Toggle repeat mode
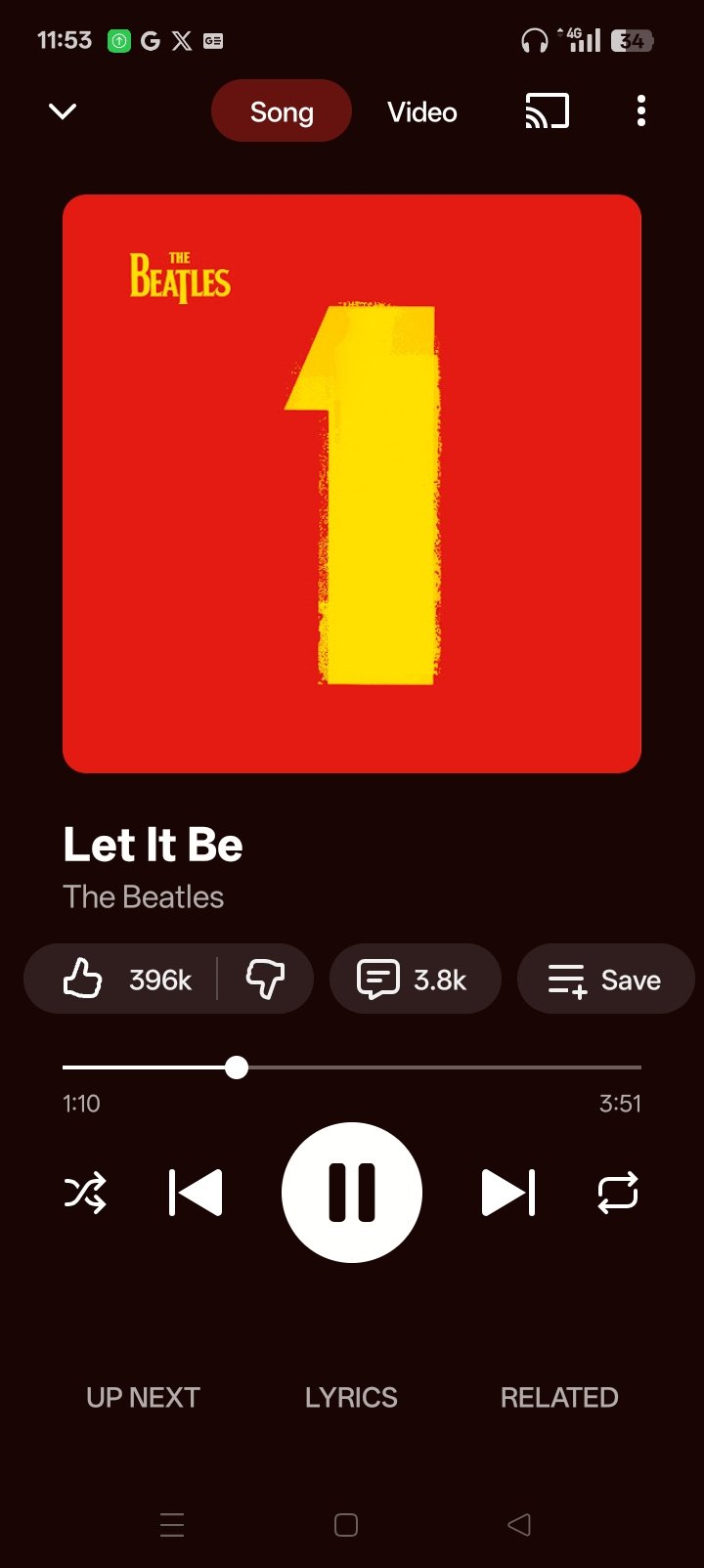The height and width of the screenshot is (1568, 704). (618, 1193)
